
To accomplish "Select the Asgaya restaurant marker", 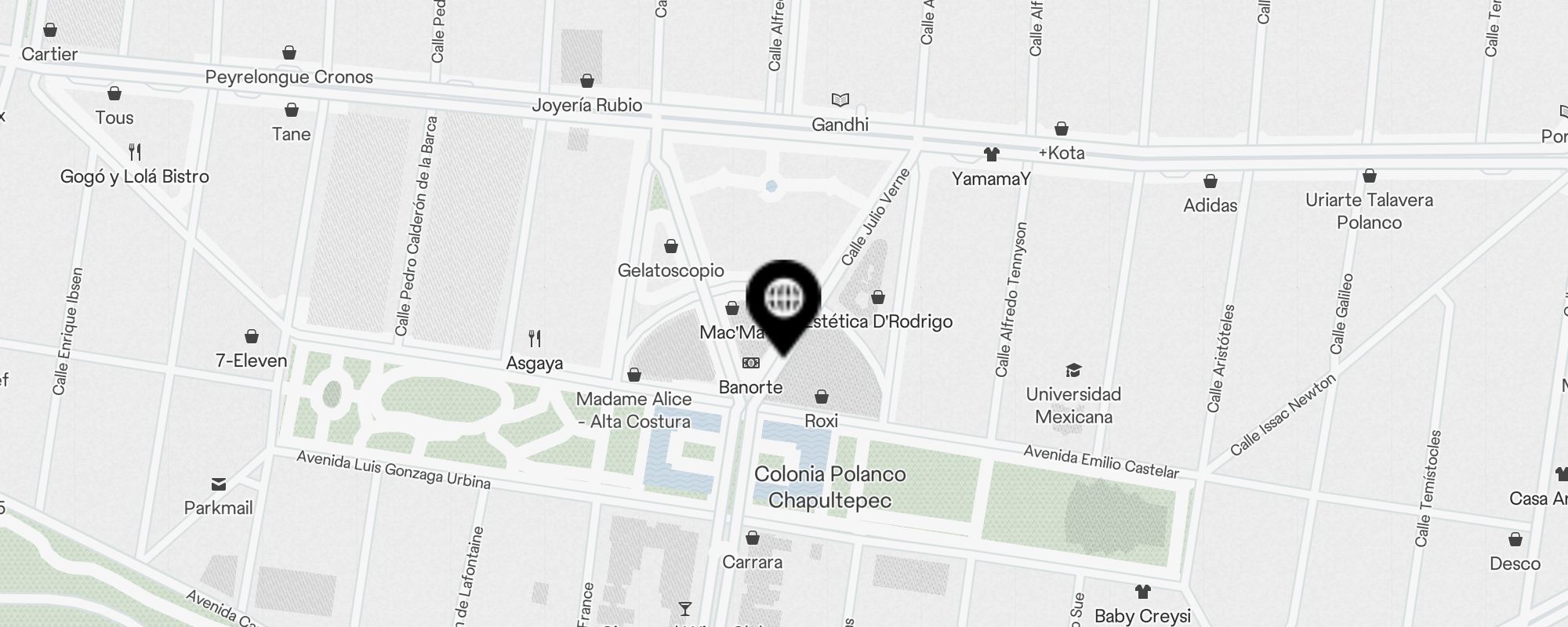I will (x=535, y=339).
